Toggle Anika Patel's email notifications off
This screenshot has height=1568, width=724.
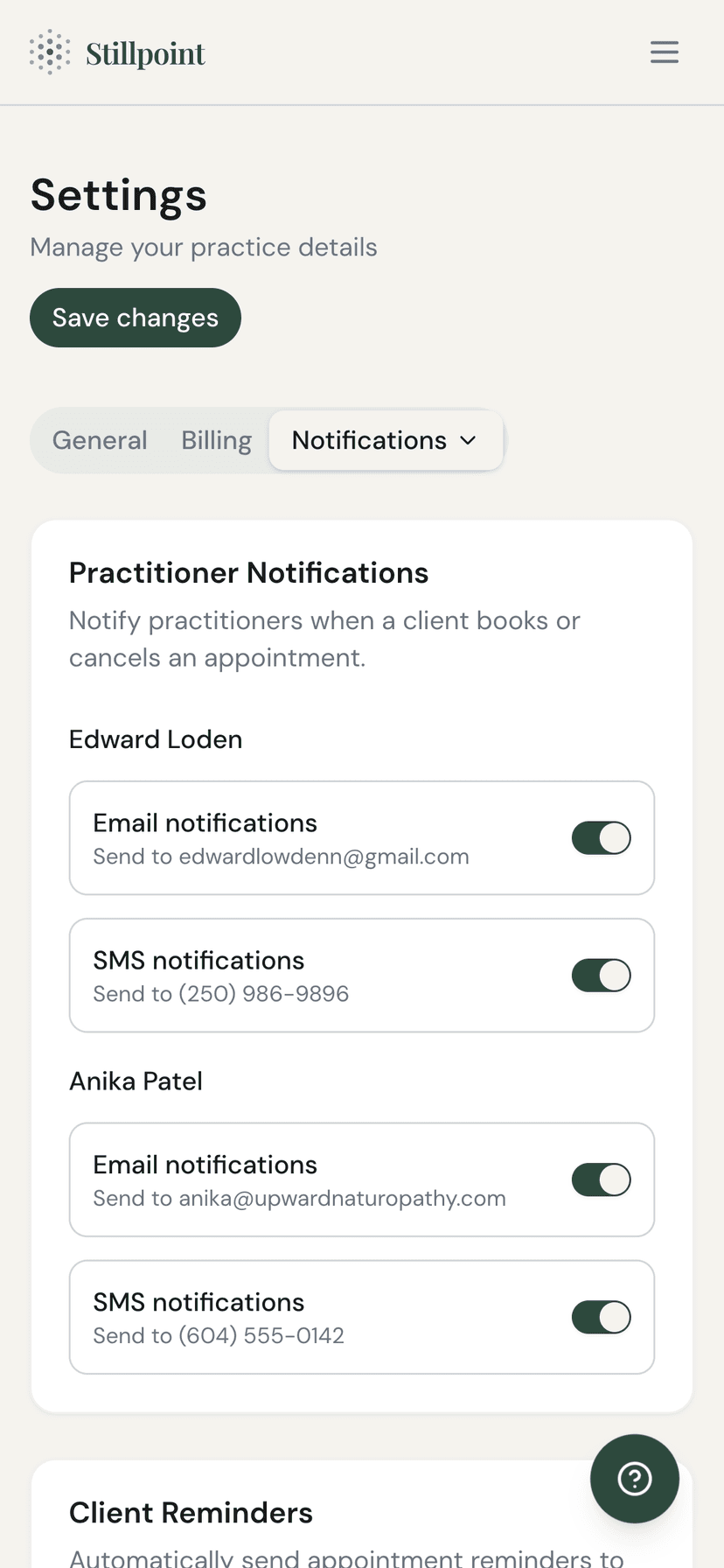(x=601, y=1179)
